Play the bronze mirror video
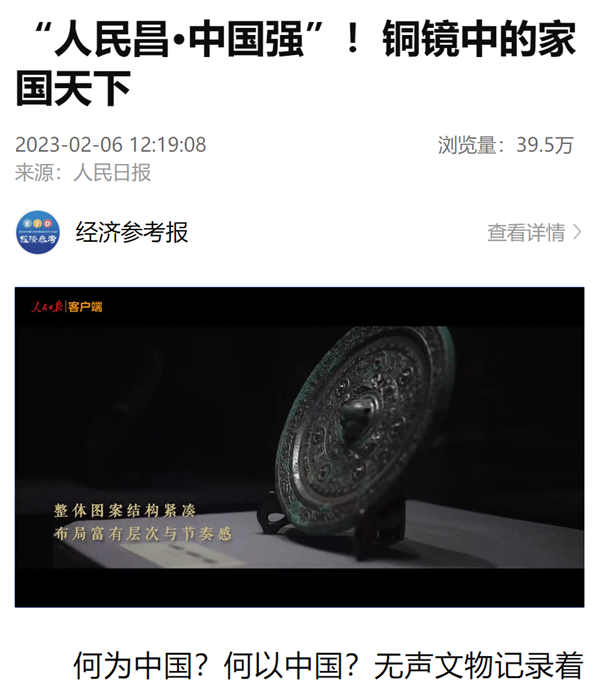 point(299,447)
